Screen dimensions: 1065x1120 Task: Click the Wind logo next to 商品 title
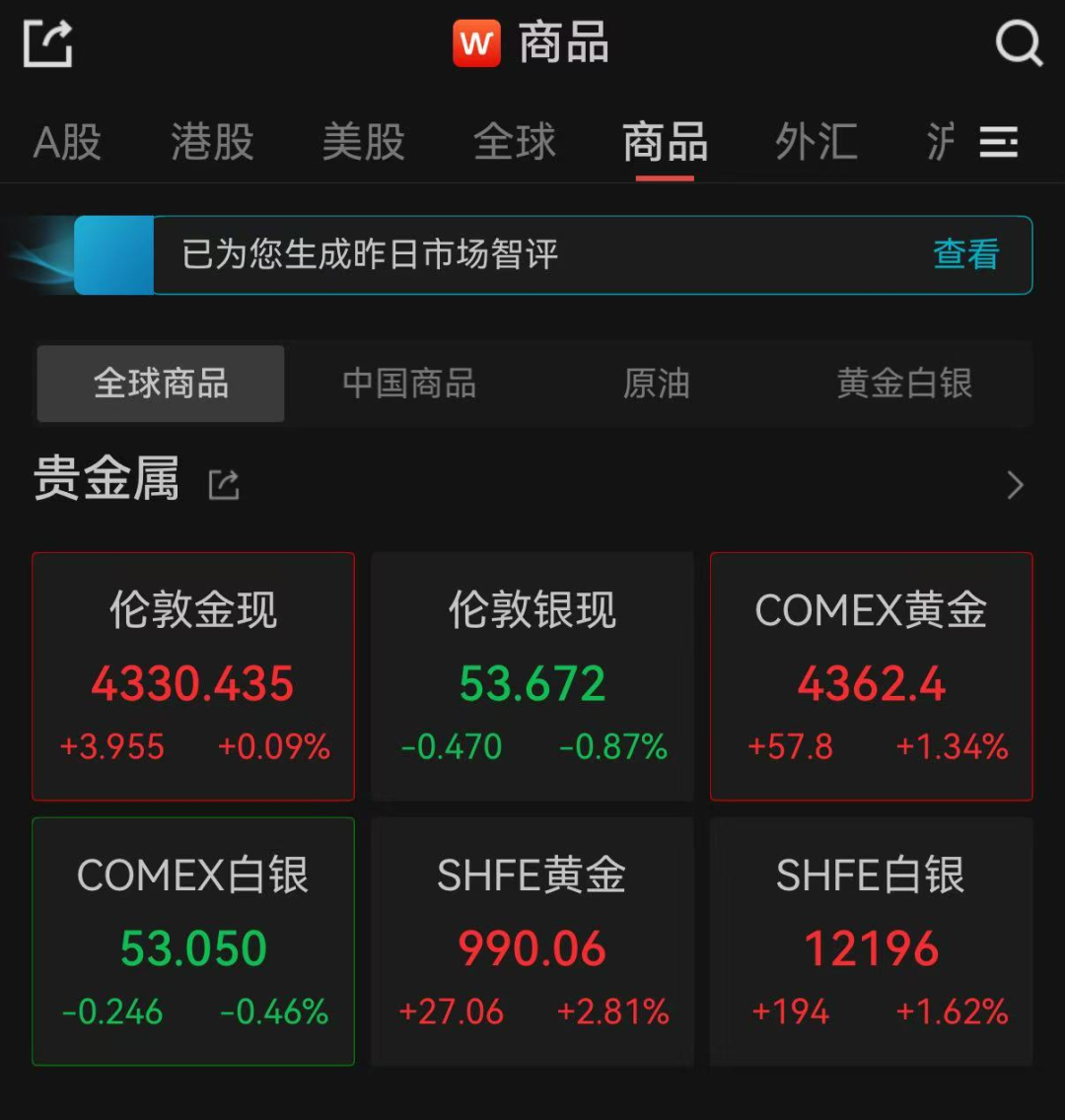(x=477, y=43)
